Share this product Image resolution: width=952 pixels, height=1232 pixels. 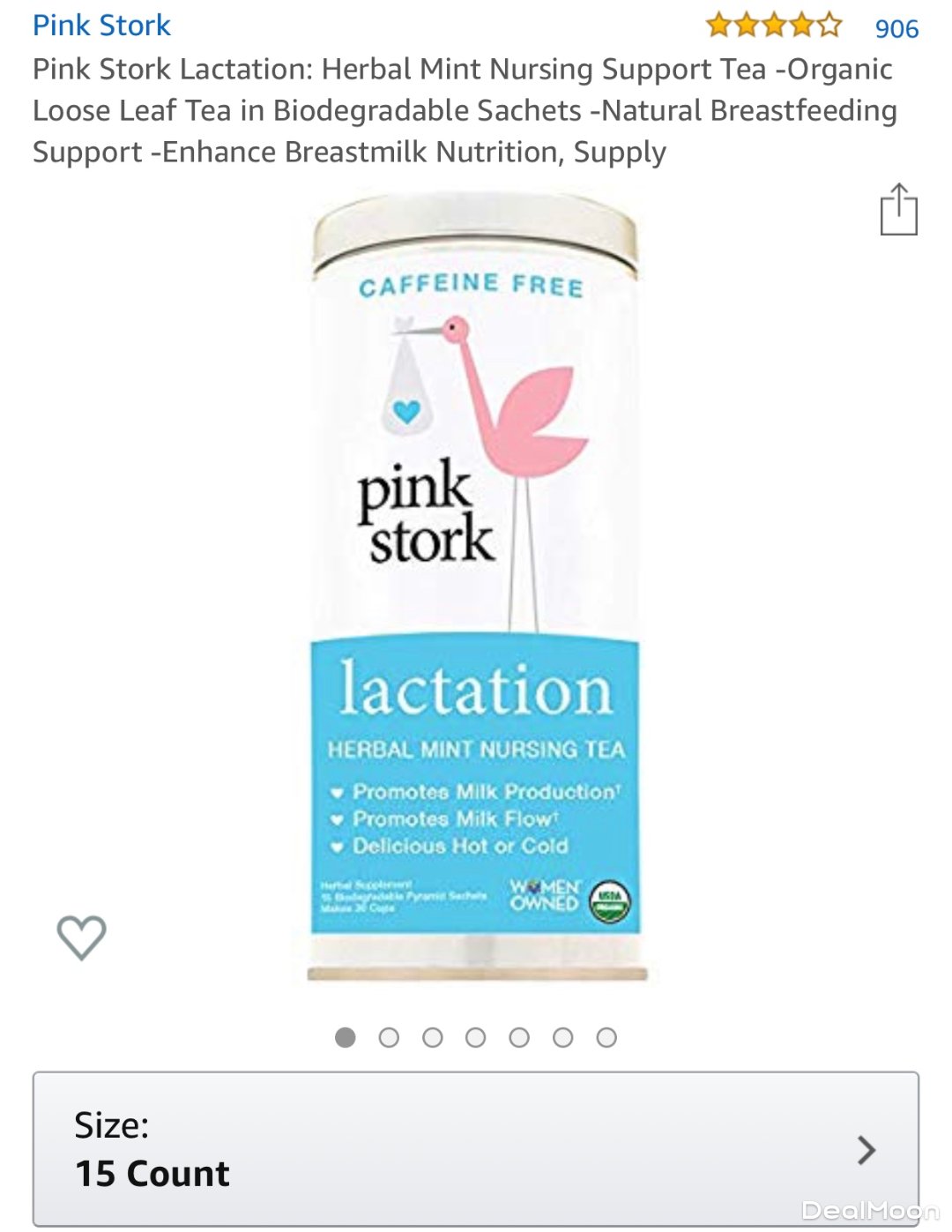[x=898, y=210]
